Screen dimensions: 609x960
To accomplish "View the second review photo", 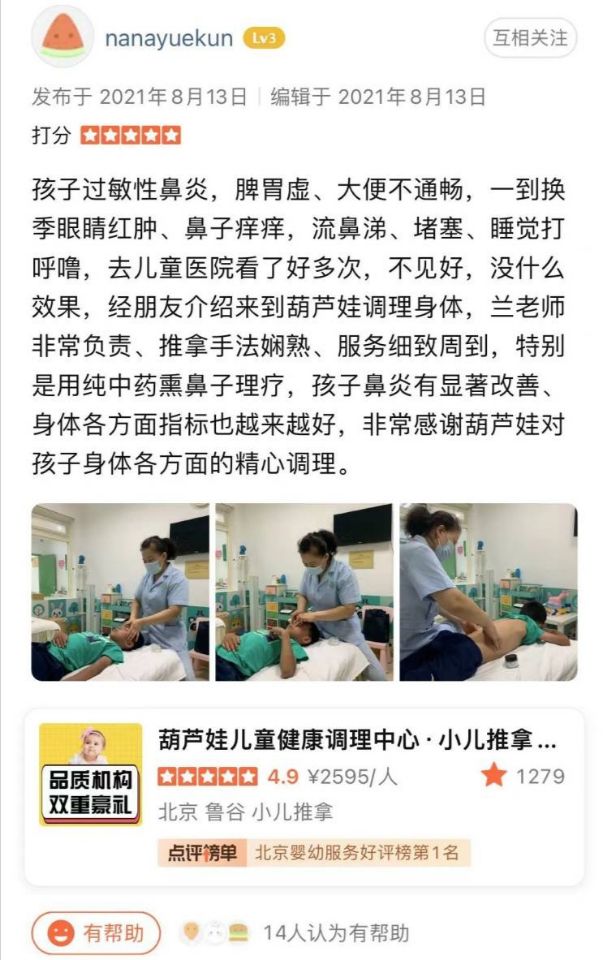I will pyautogui.click(x=304, y=592).
